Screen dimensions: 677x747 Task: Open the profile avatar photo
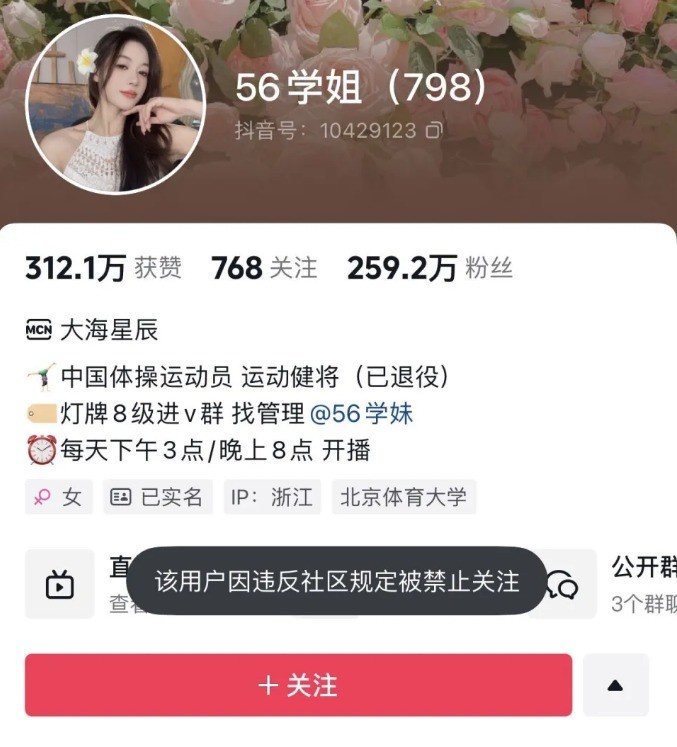(x=115, y=105)
